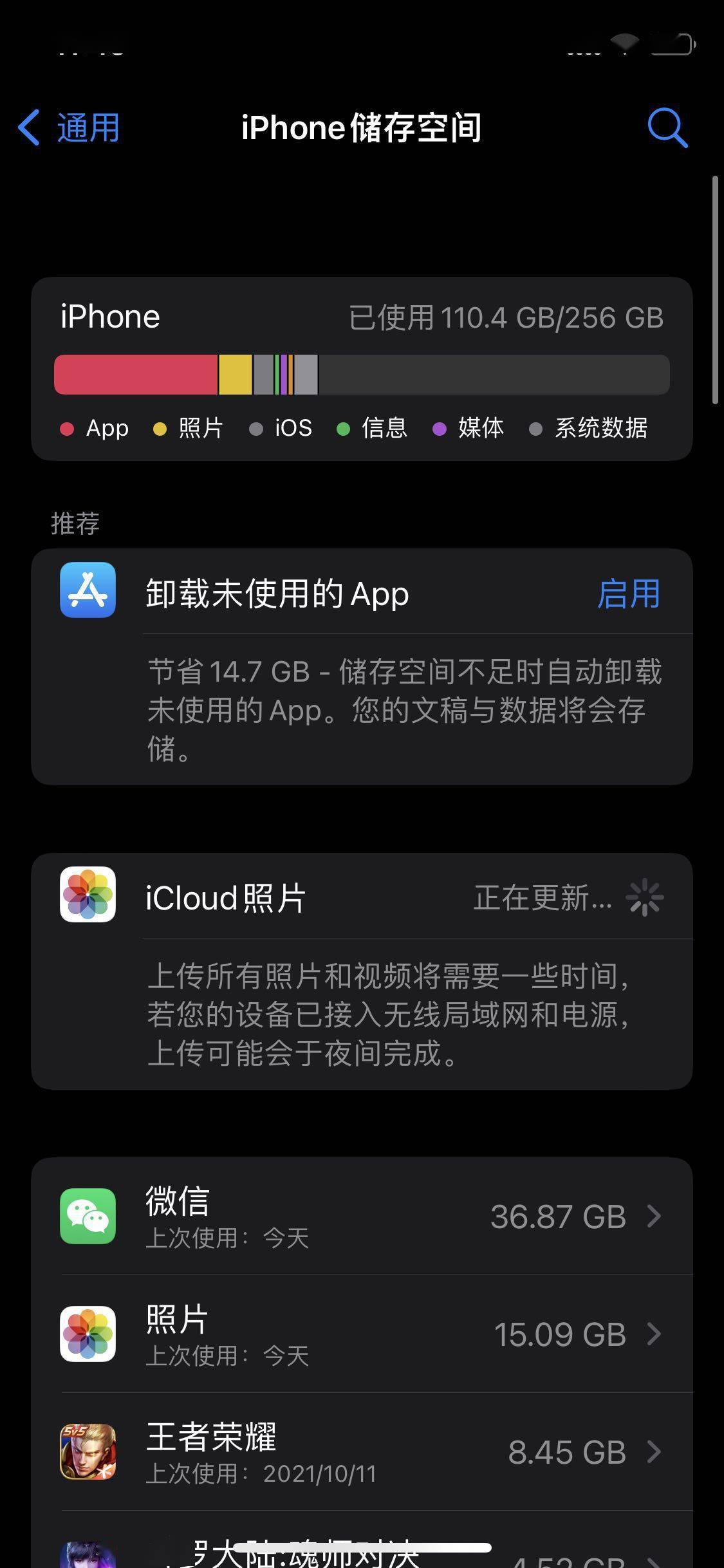Open 微信 storage details
724x1568 pixels.
tap(362, 1217)
